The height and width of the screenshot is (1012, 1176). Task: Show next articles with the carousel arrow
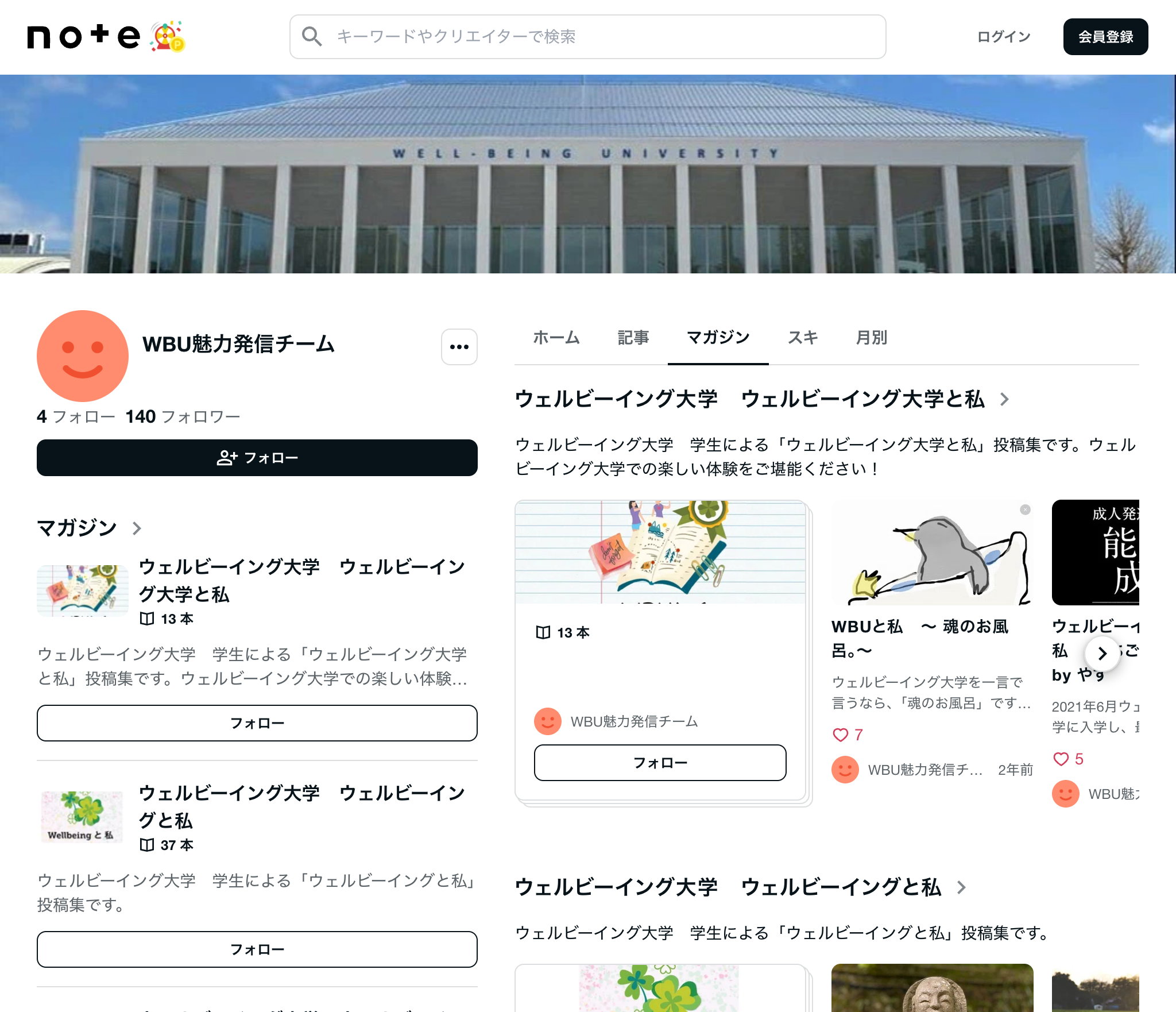(1102, 653)
